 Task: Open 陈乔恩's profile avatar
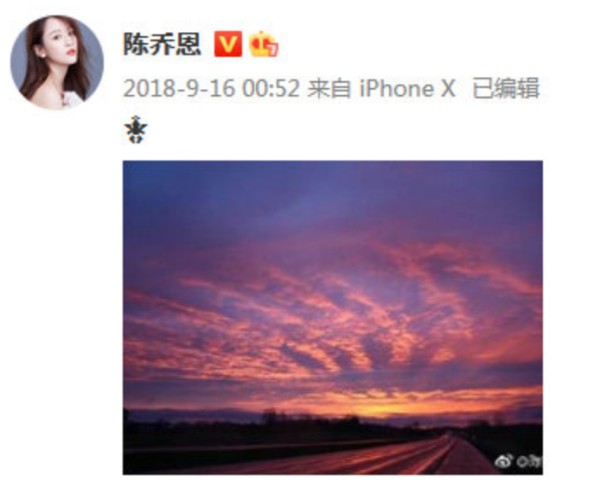point(57,62)
